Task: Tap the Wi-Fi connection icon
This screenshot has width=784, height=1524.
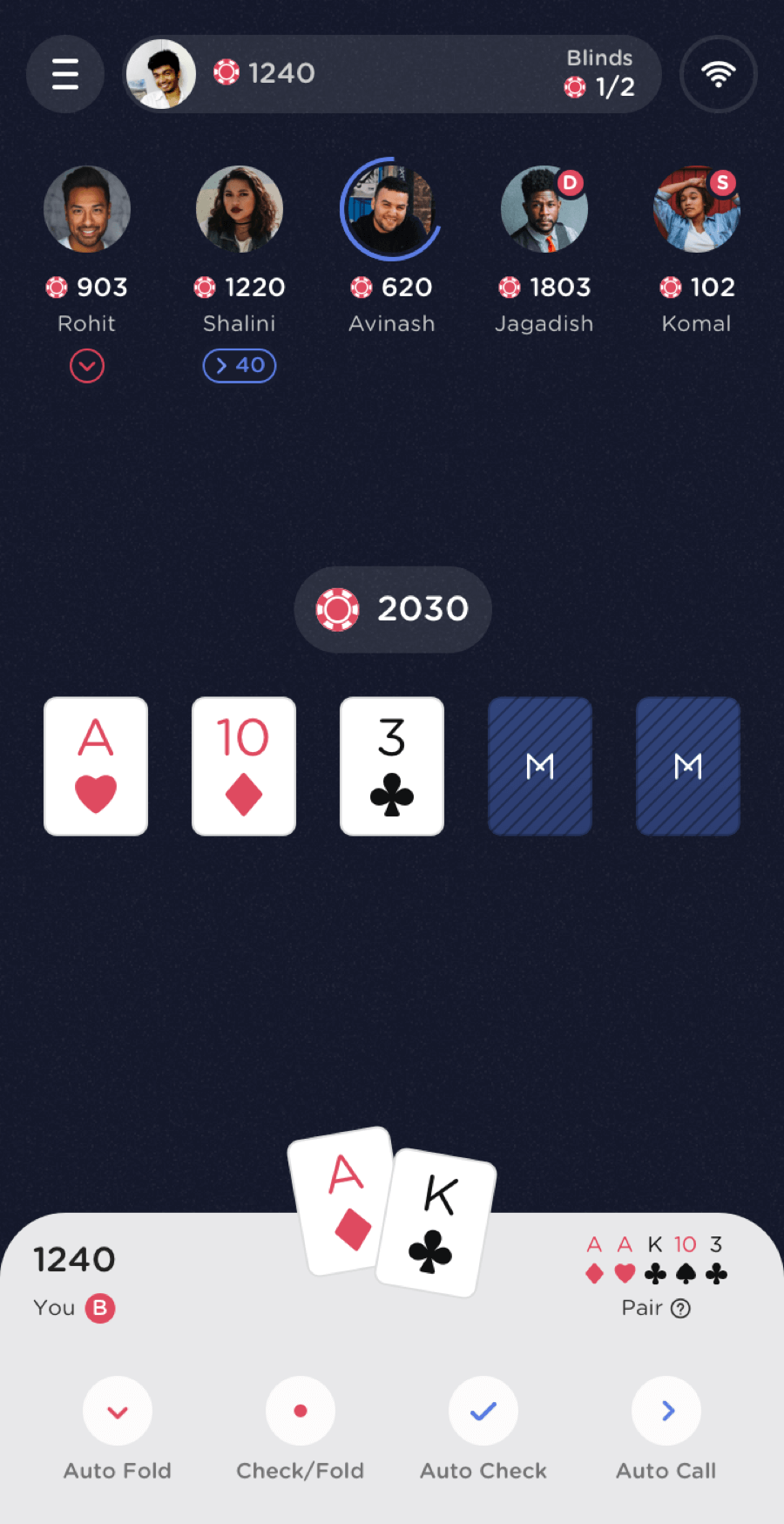Action: (x=718, y=74)
